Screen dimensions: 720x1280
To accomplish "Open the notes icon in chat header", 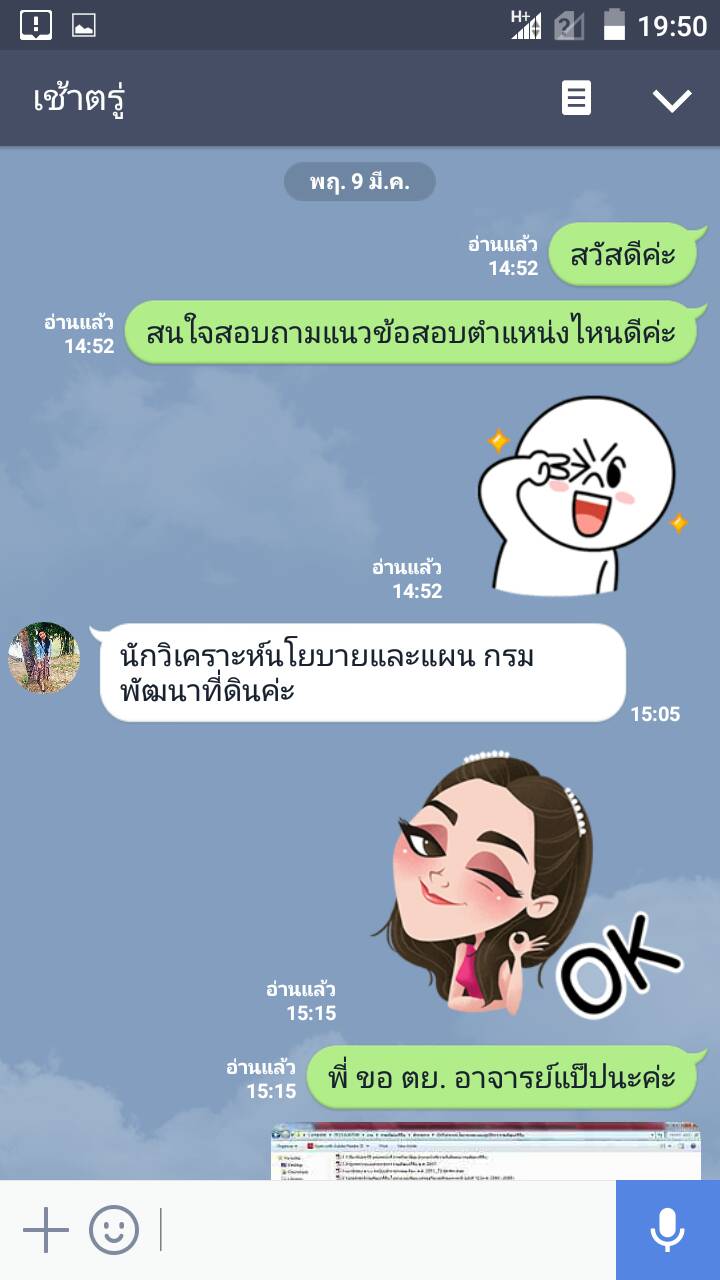I will click(x=576, y=99).
